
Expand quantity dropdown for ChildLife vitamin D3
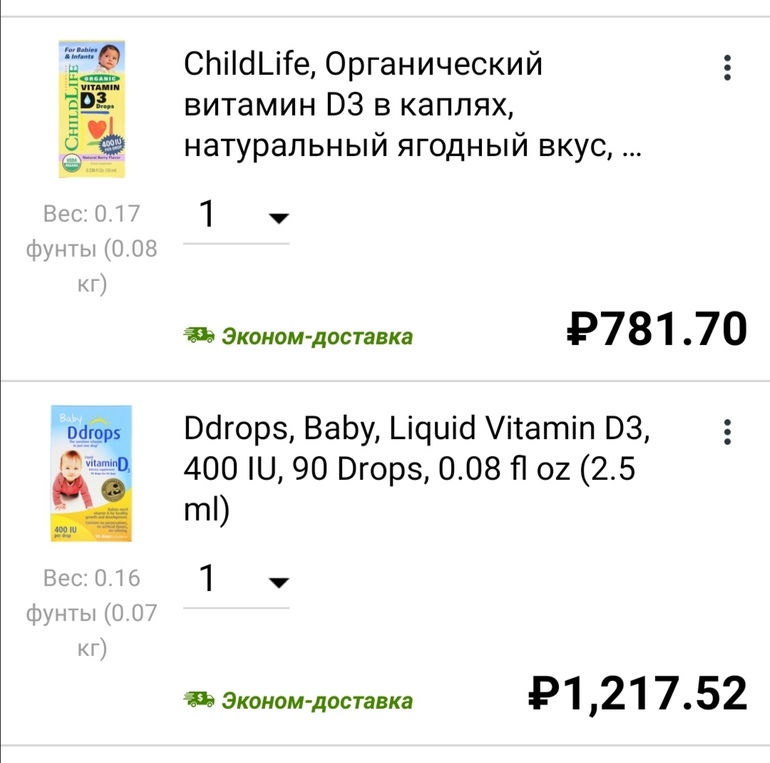[x=237, y=216]
